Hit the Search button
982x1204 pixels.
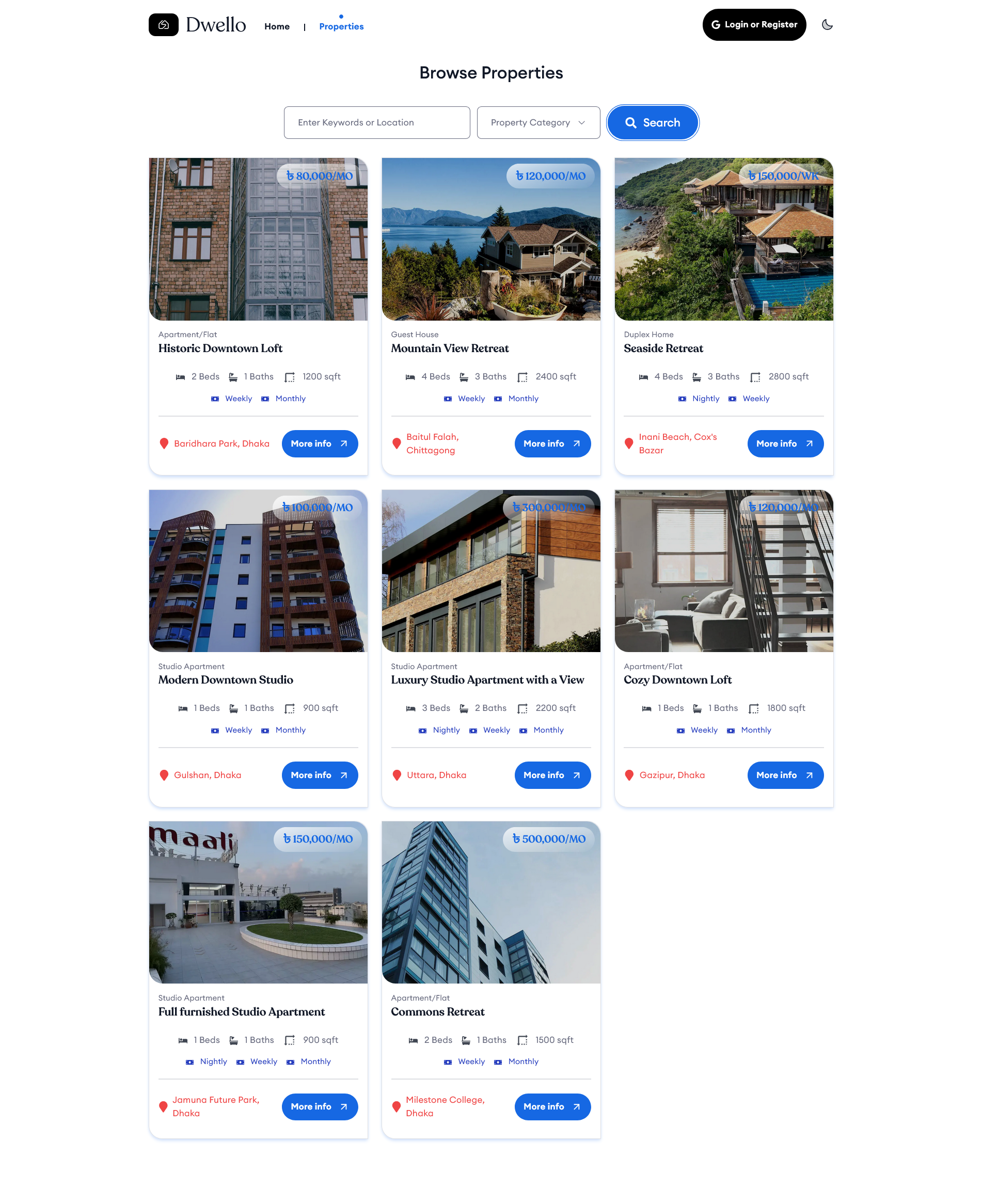click(x=652, y=123)
